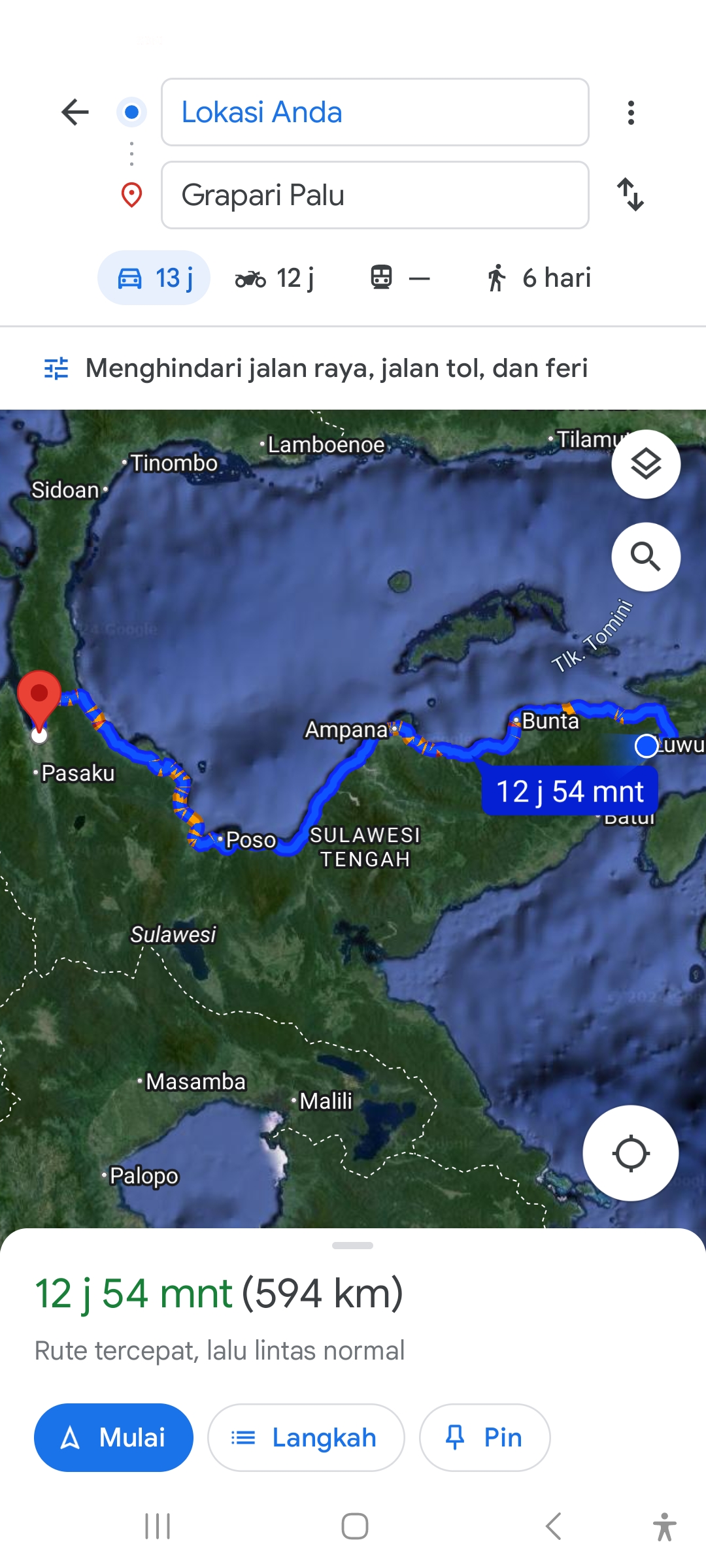Switch to walking mode 6 hari
Viewport: 706px width, 1568px height.
[x=539, y=278]
